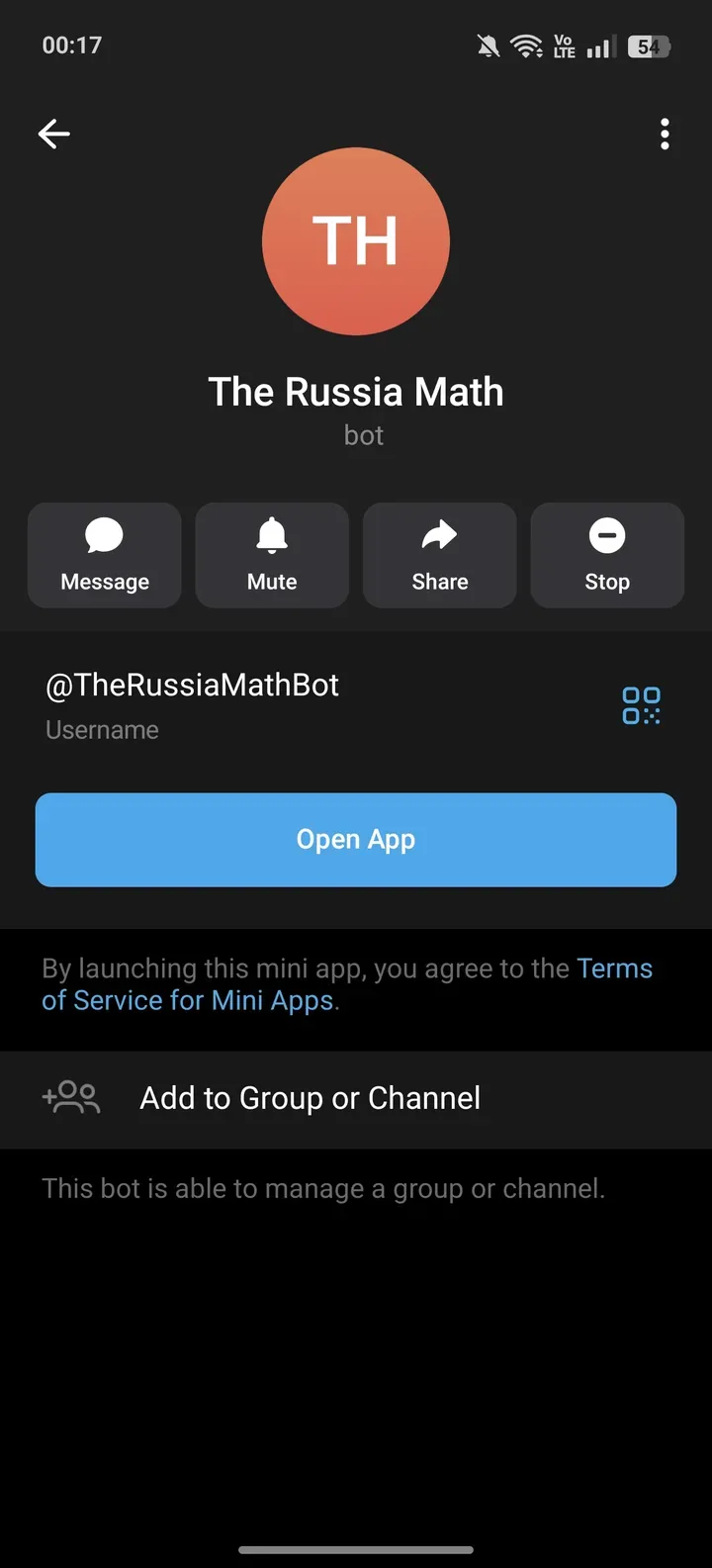Go back with the back arrow
The width and height of the screenshot is (712, 1568).
[x=53, y=134]
